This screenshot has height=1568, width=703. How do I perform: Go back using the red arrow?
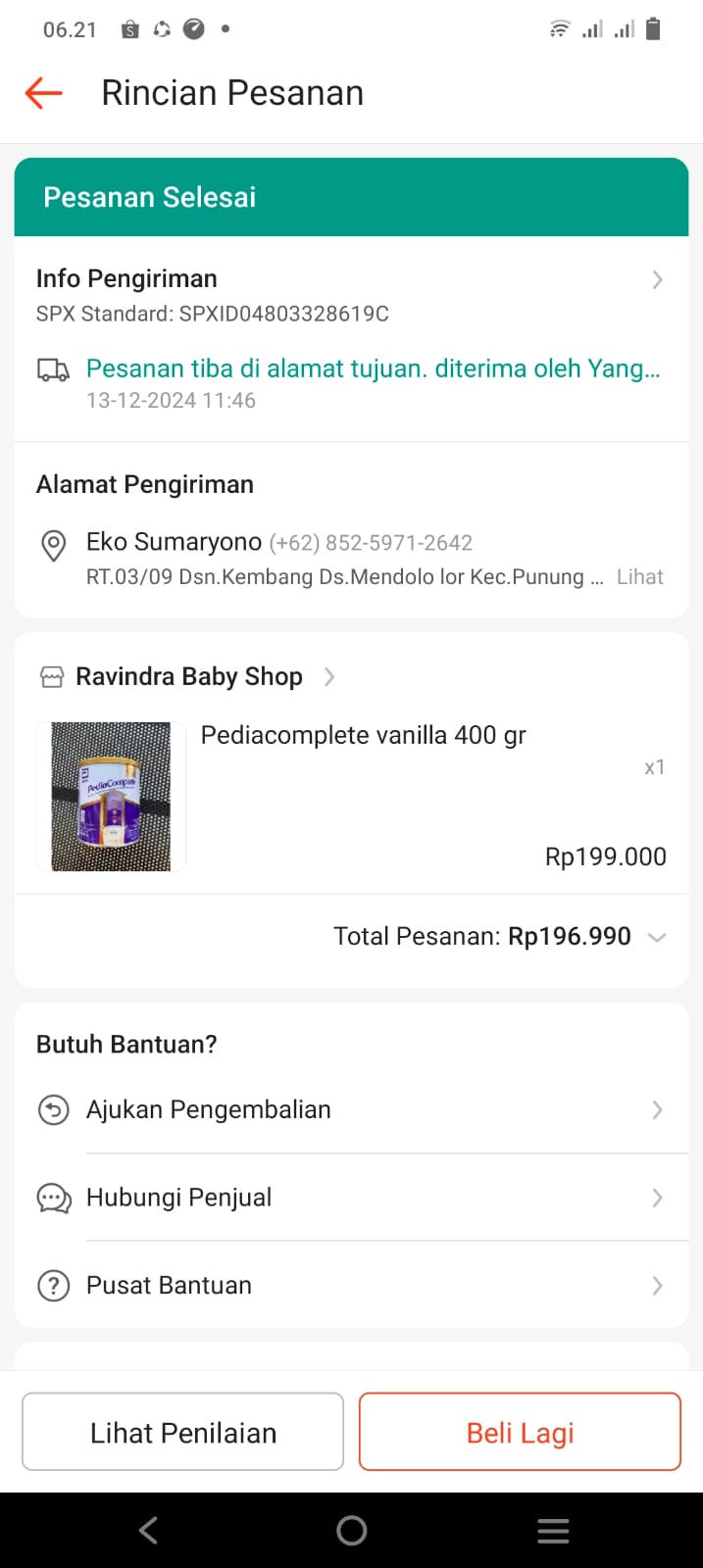tap(44, 93)
